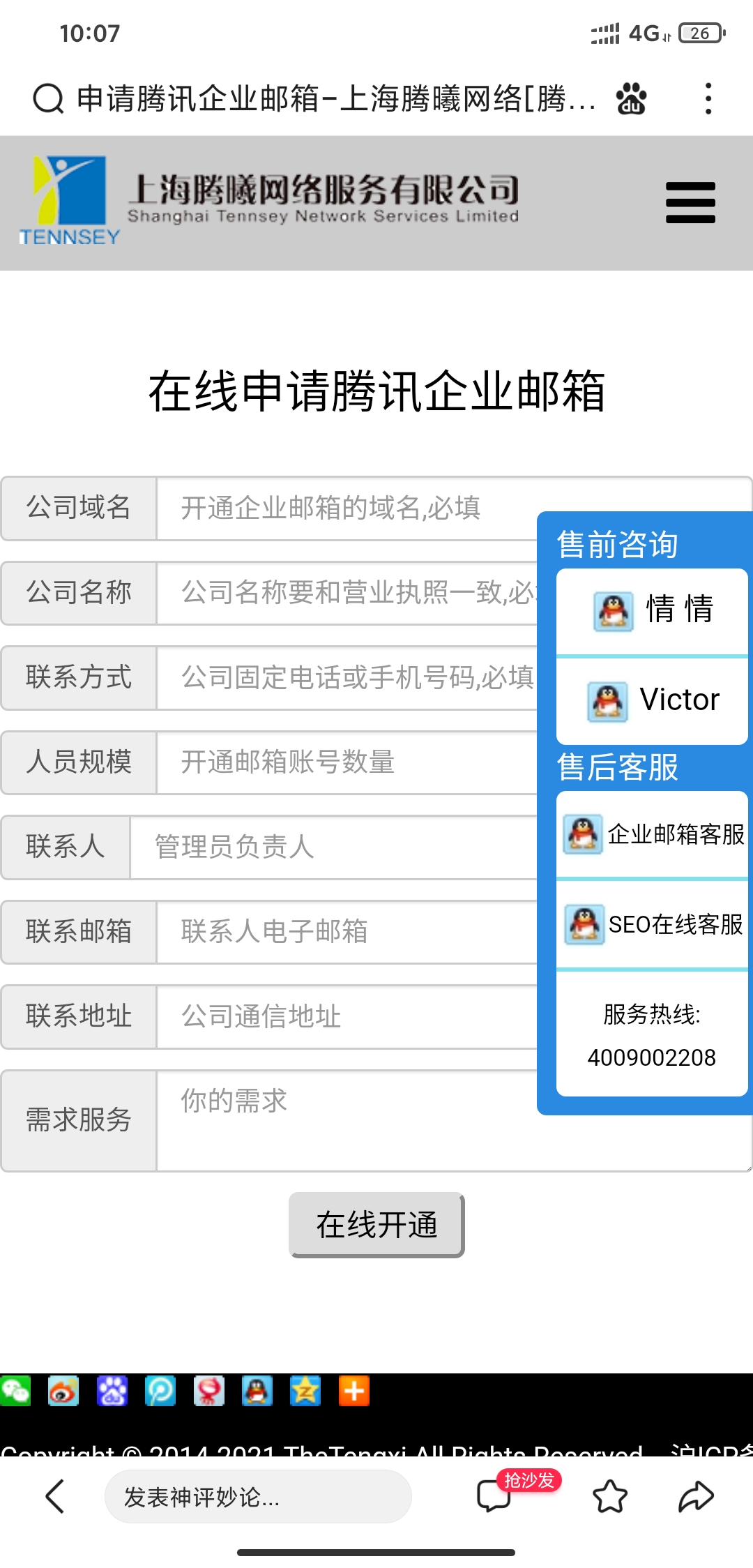Open the hamburger site menu
Screen dimensions: 753x1568
click(x=690, y=202)
